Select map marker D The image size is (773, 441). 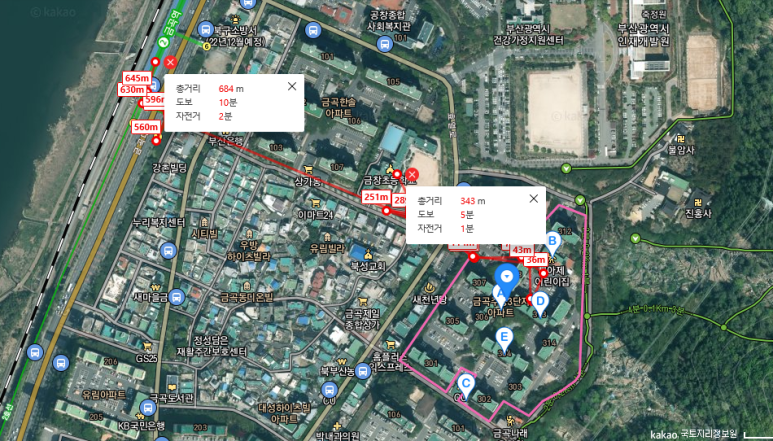tap(540, 301)
